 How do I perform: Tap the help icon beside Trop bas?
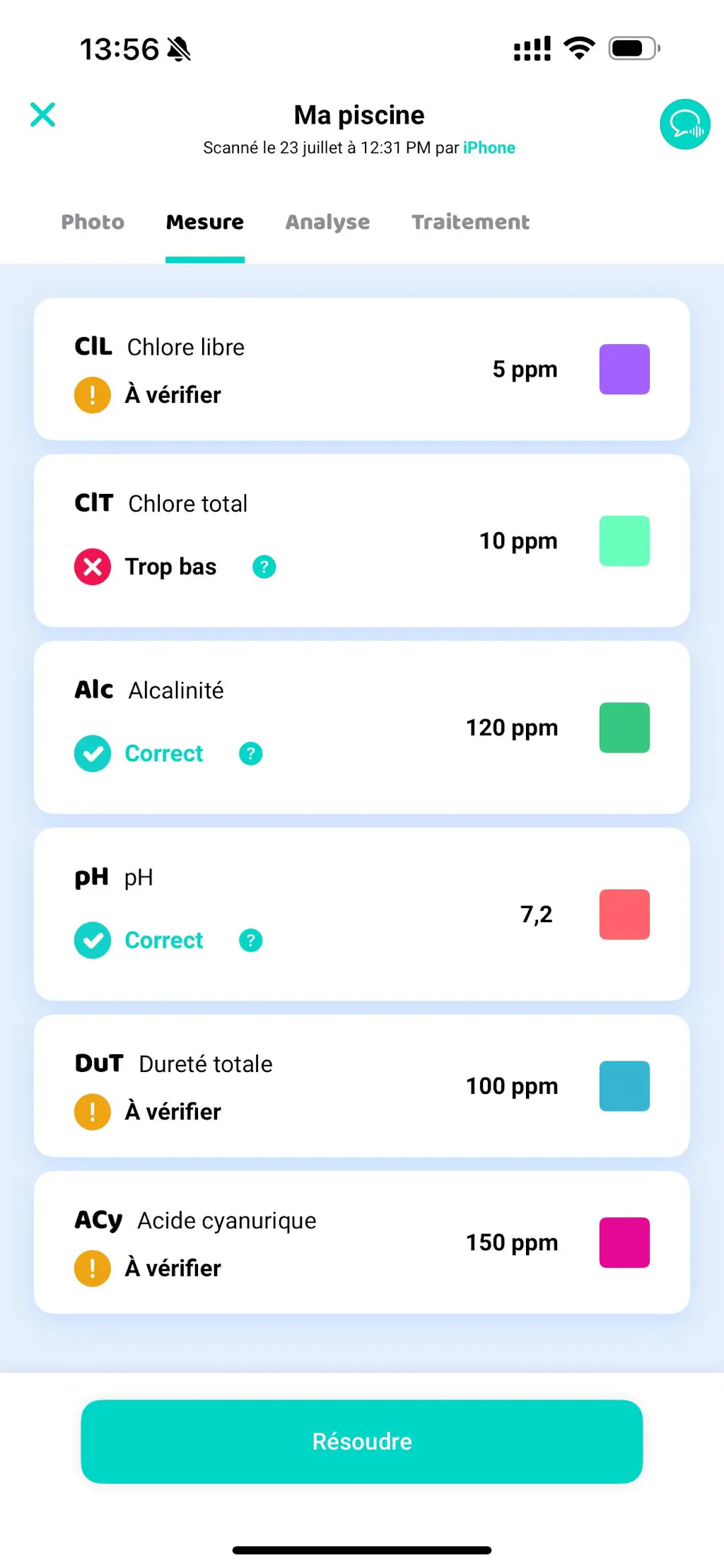(x=264, y=567)
